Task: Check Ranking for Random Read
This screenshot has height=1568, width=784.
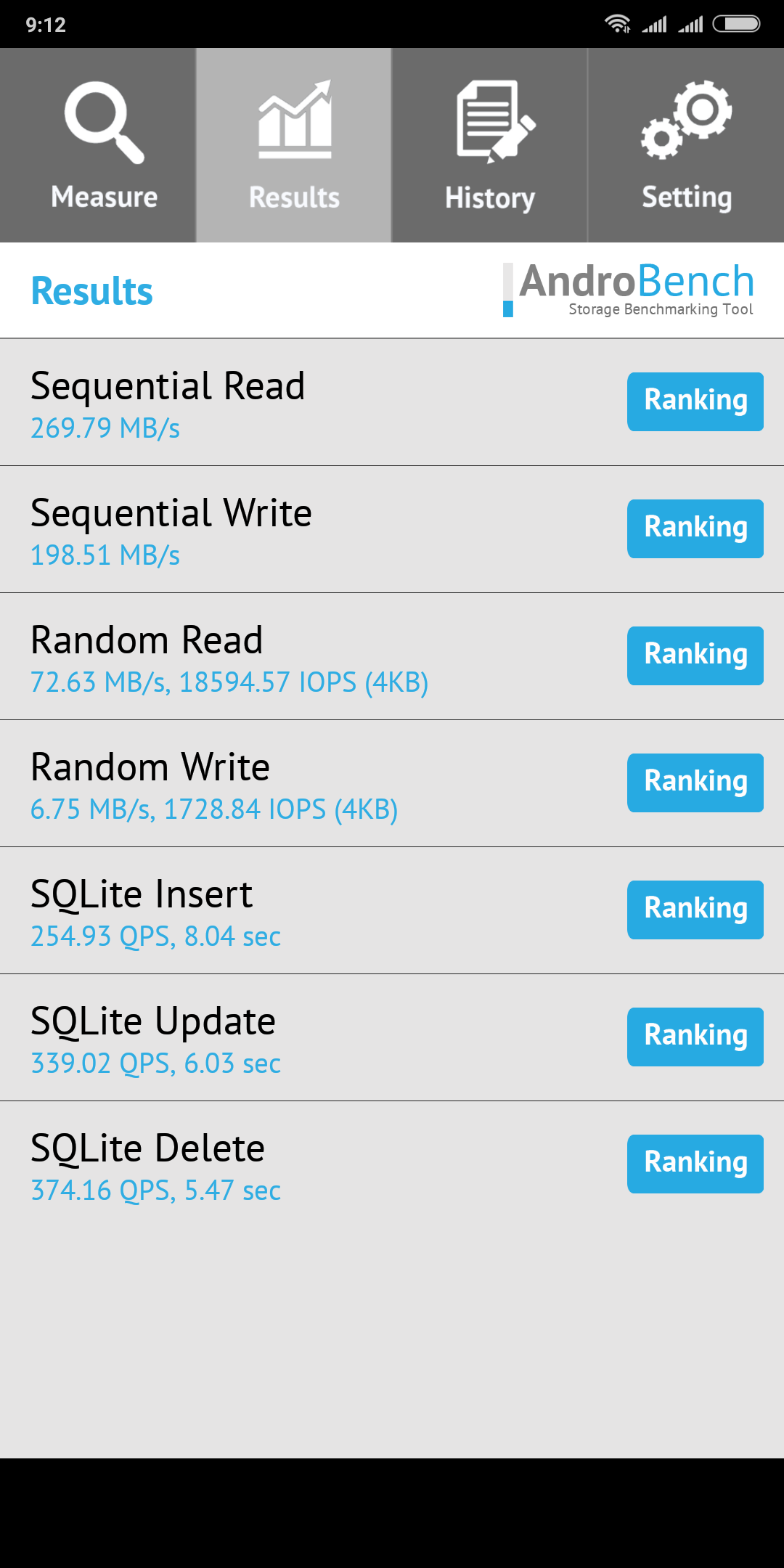Action: click(695, 656)
